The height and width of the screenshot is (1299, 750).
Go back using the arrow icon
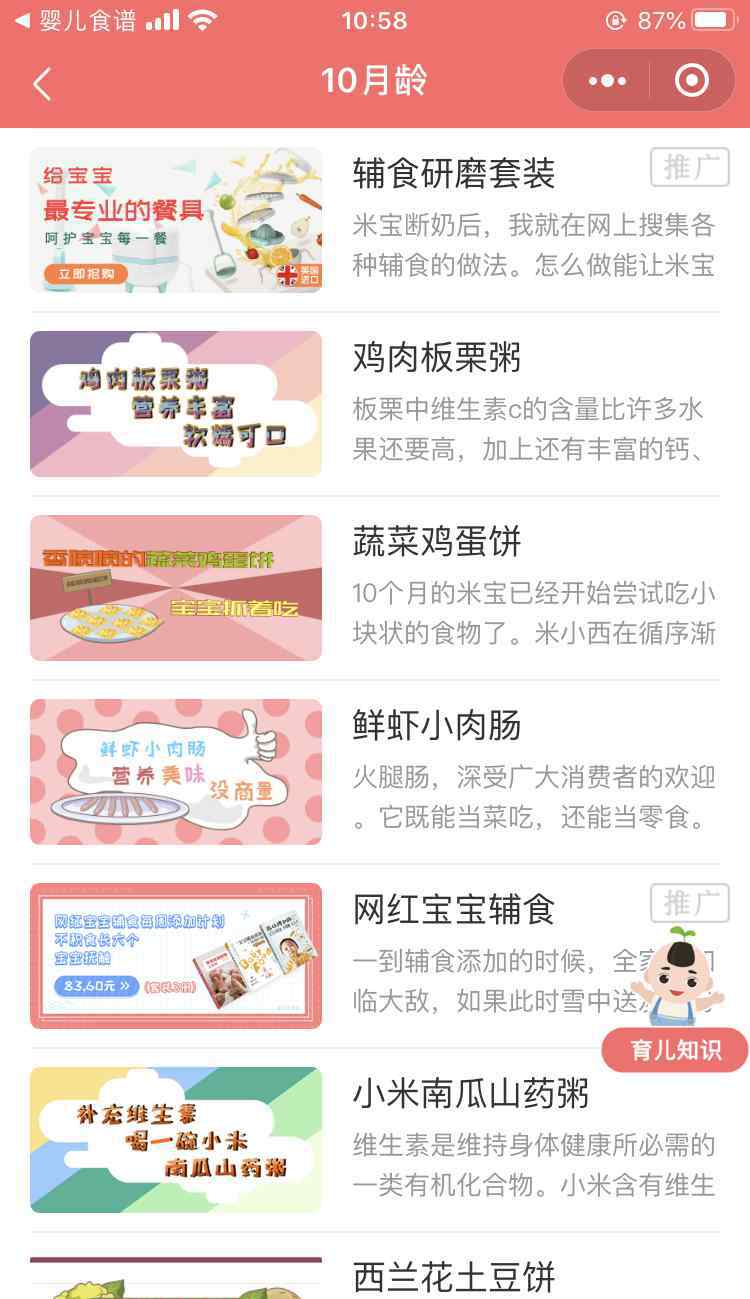42,84
